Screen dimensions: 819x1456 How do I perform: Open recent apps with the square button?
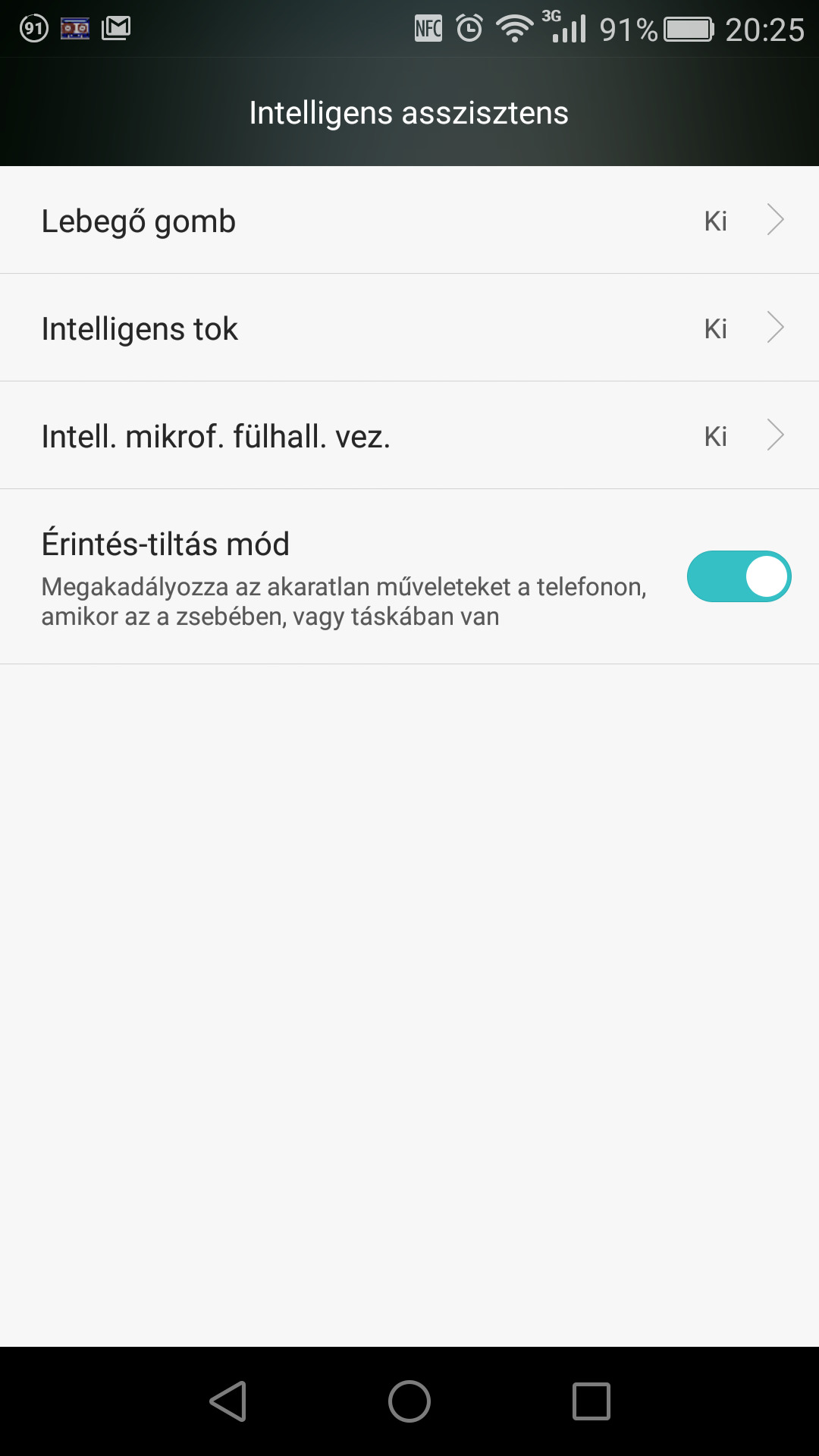click(591, 1401)
